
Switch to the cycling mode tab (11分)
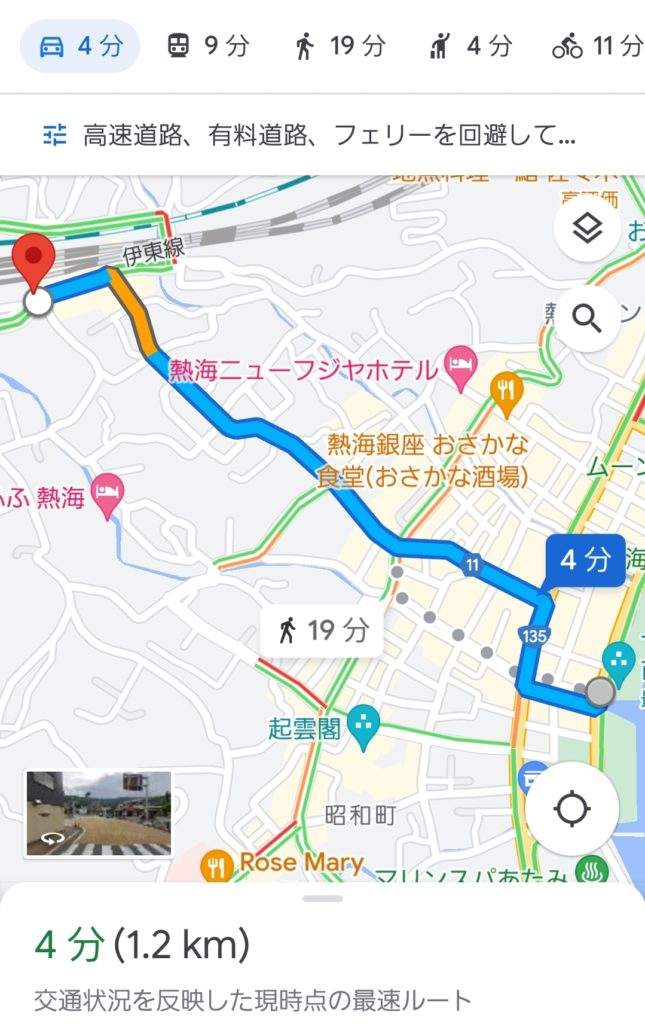click(x=596, y=46)
